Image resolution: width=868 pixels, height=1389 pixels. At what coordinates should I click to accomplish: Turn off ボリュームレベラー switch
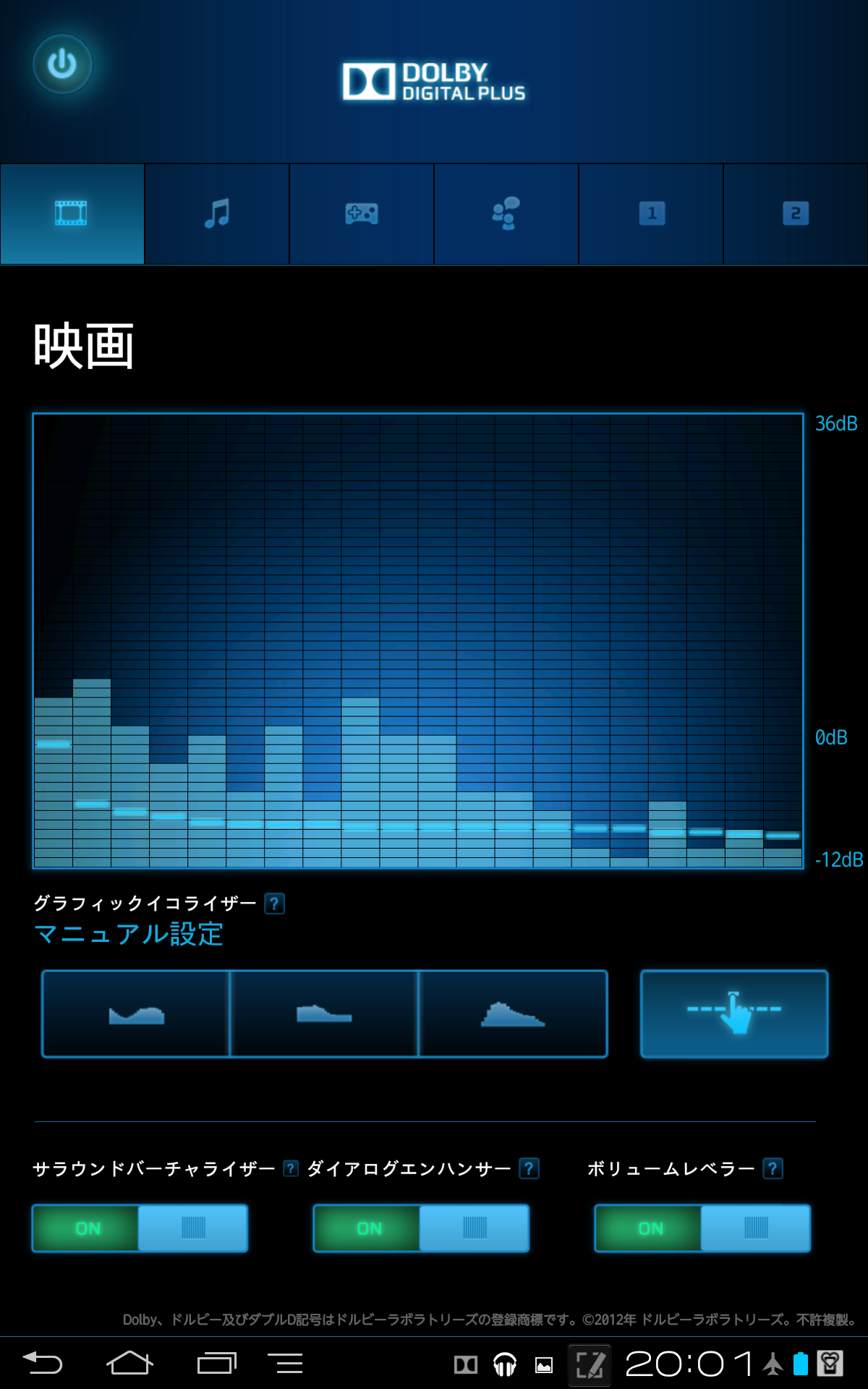[702, 1228]
